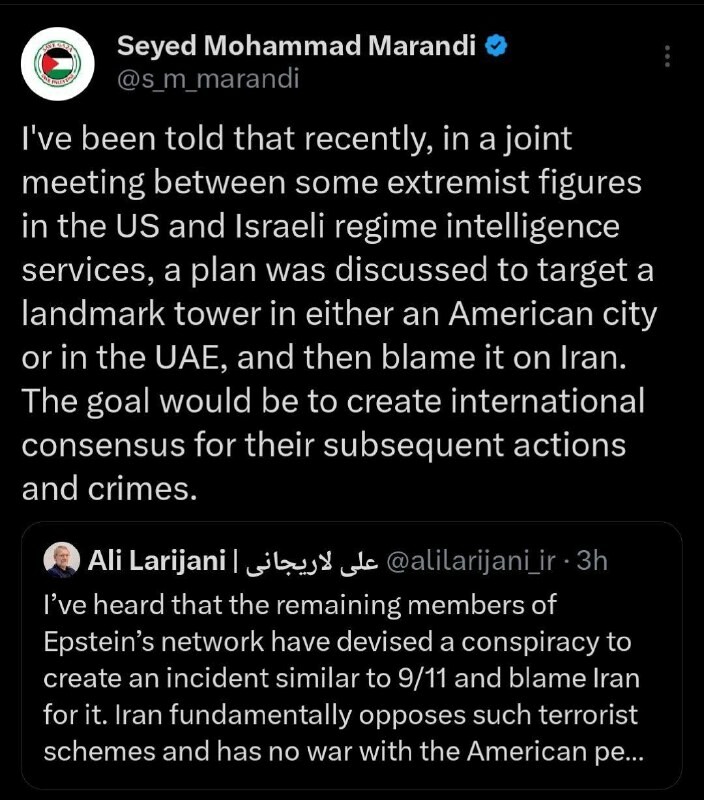Open the @s_m_marandi profile name link
Image resolution: width=704 pixels, height=800 pixels.
209,80
